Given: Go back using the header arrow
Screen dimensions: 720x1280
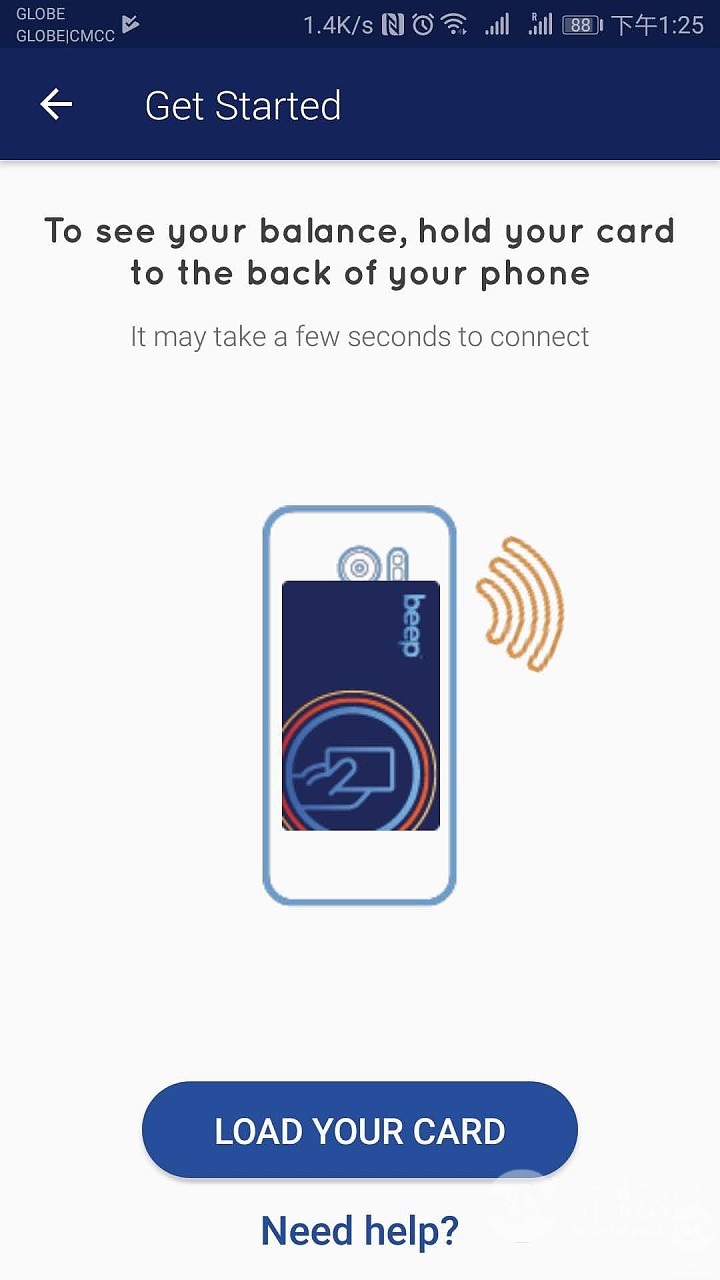Looking at the screenshot, I should tap(56, 105).
